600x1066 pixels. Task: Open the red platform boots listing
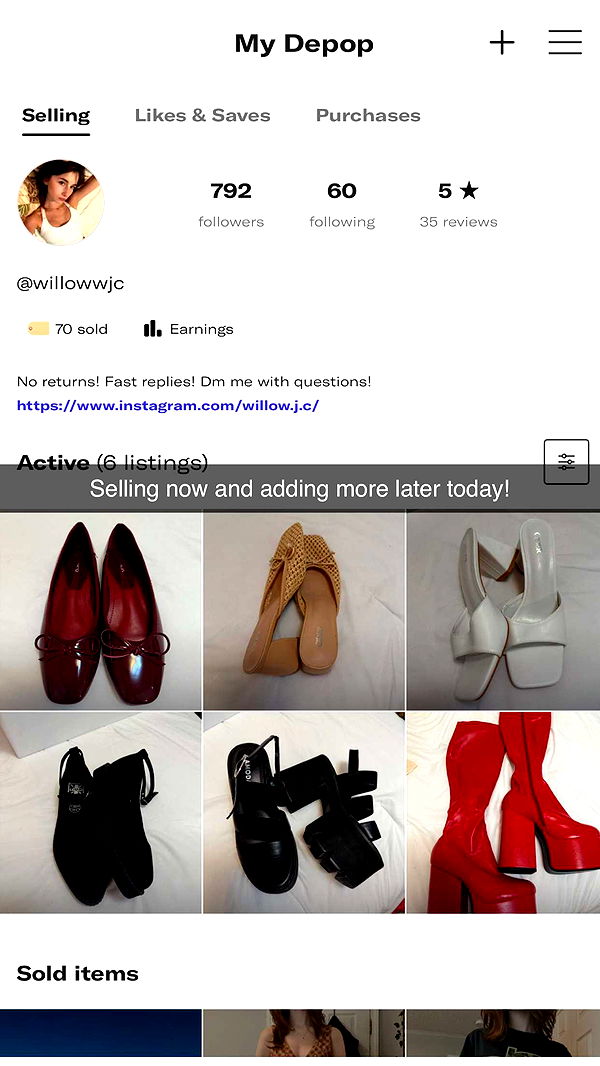click(x=503, y=812)
